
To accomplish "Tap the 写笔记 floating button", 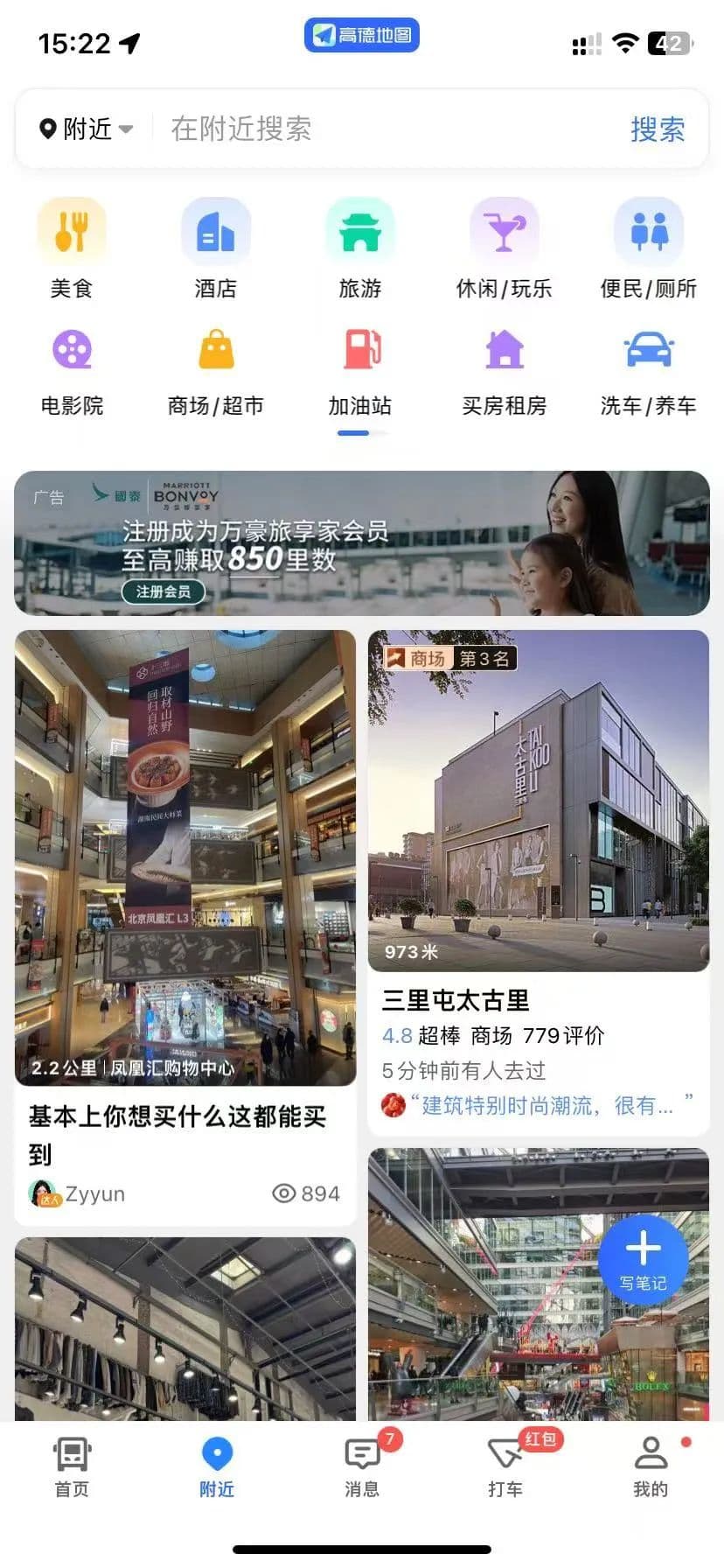I will coord(644,1258).
